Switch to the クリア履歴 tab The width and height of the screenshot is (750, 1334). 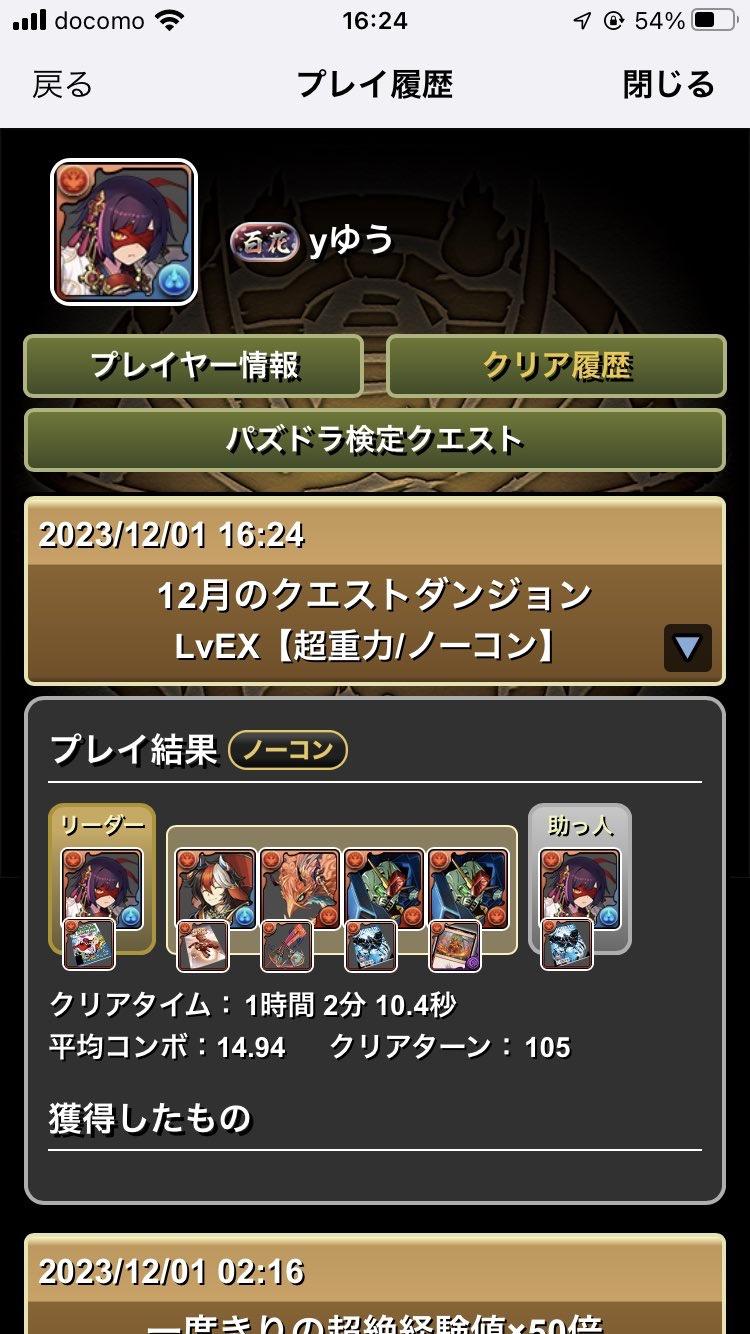click(x=556, y=366)
